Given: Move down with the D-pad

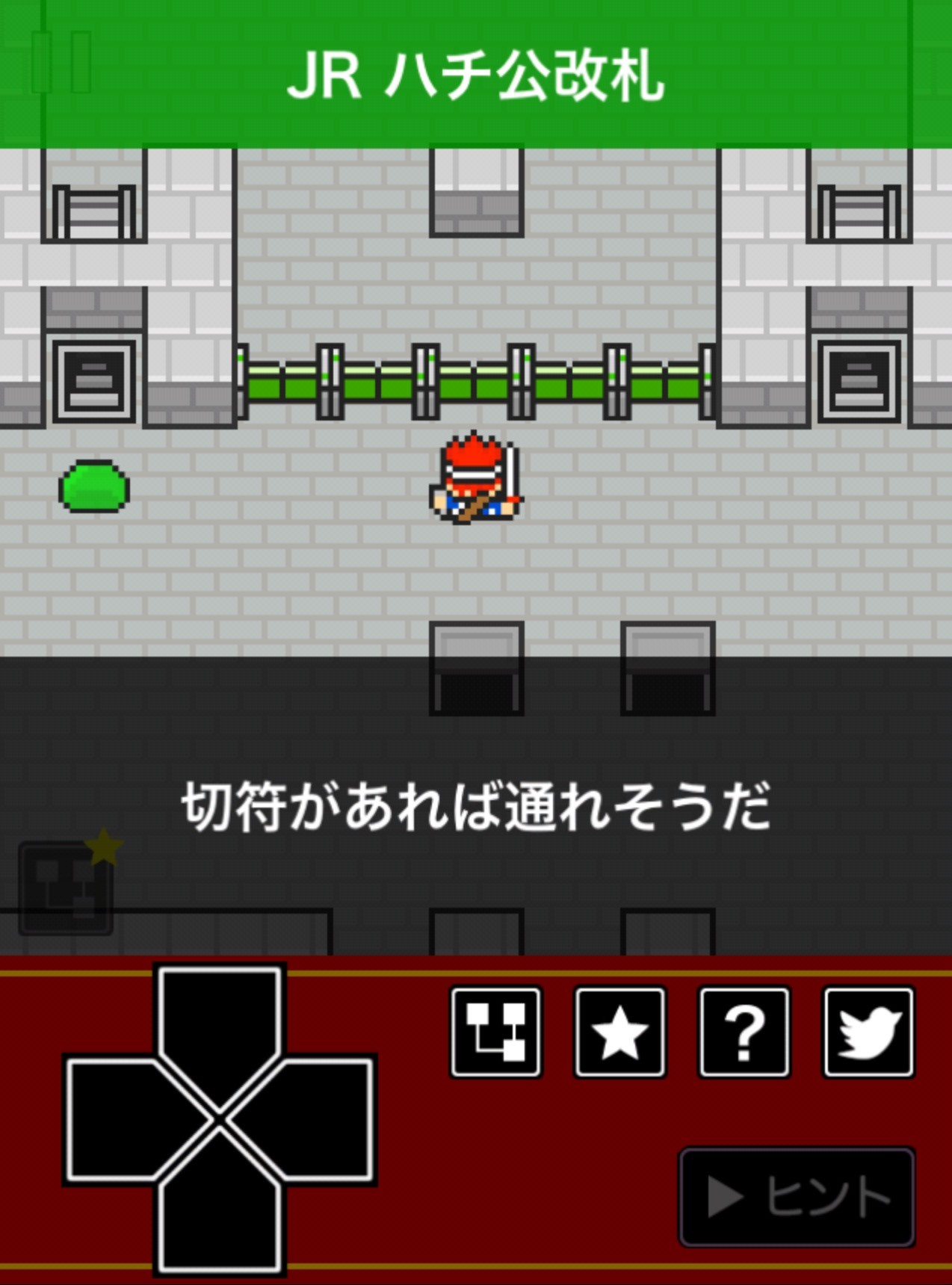Looking at the screenshot, I should coord(220,1214).
